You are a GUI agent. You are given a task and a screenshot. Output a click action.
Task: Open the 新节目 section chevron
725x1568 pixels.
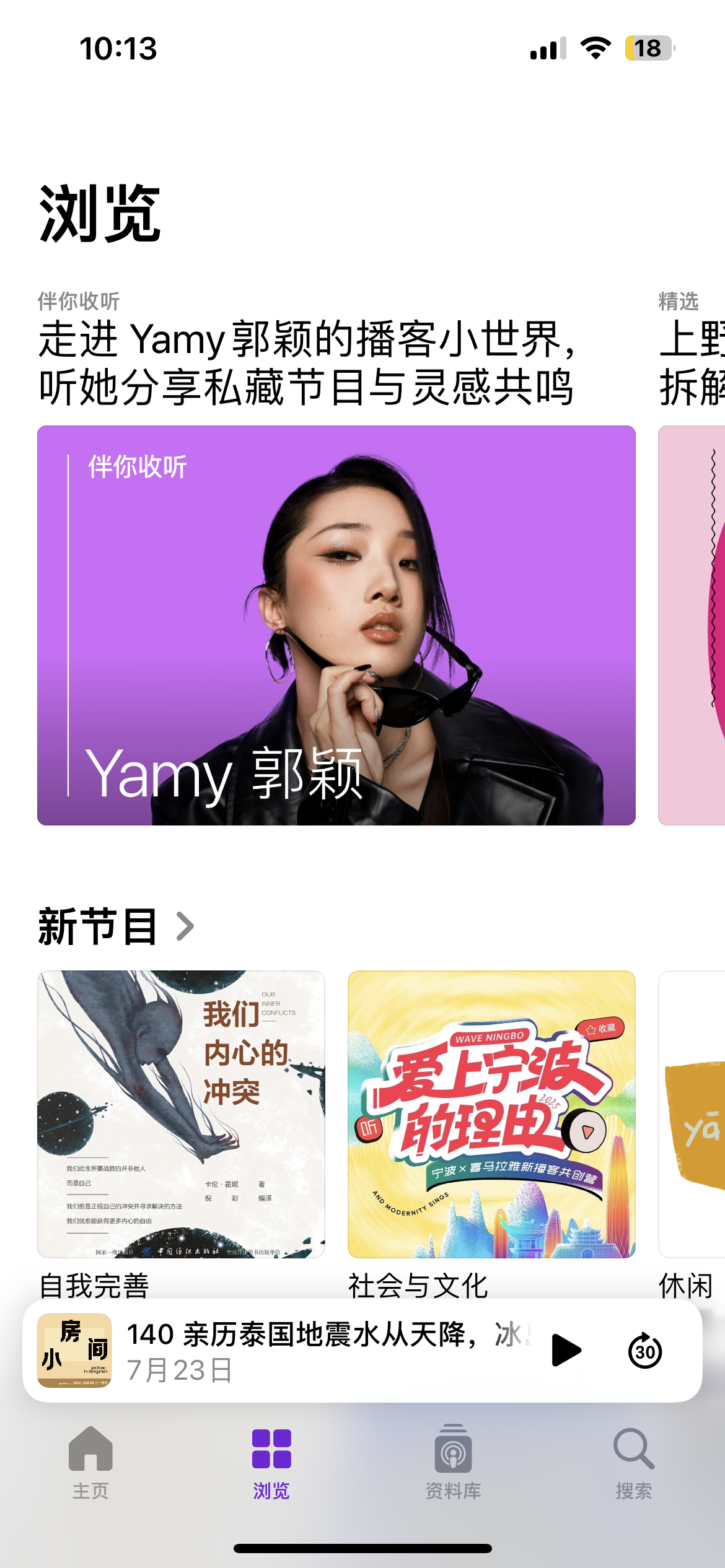(185, 926)
